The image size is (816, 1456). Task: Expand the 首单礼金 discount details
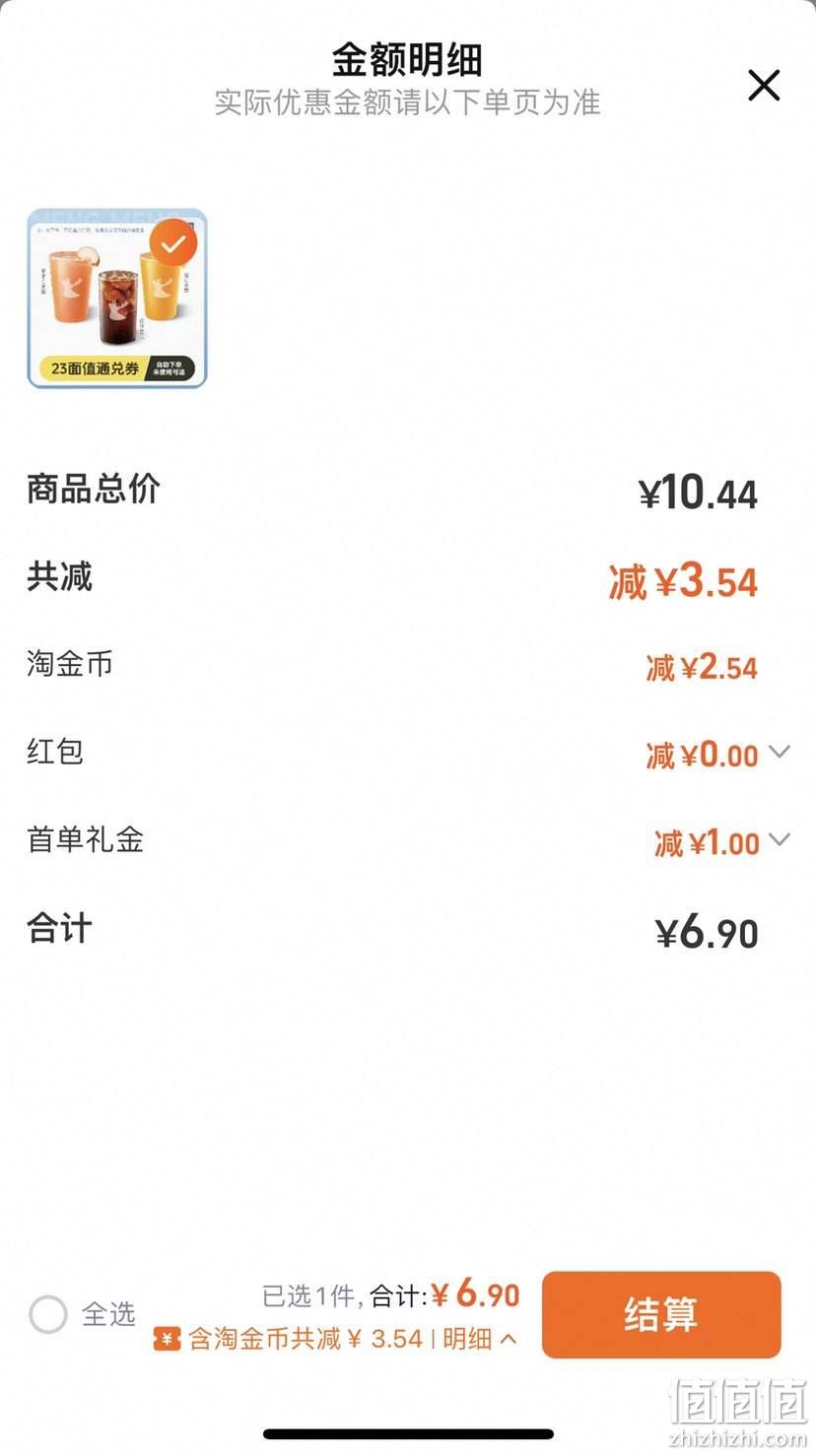click(779, 840)
